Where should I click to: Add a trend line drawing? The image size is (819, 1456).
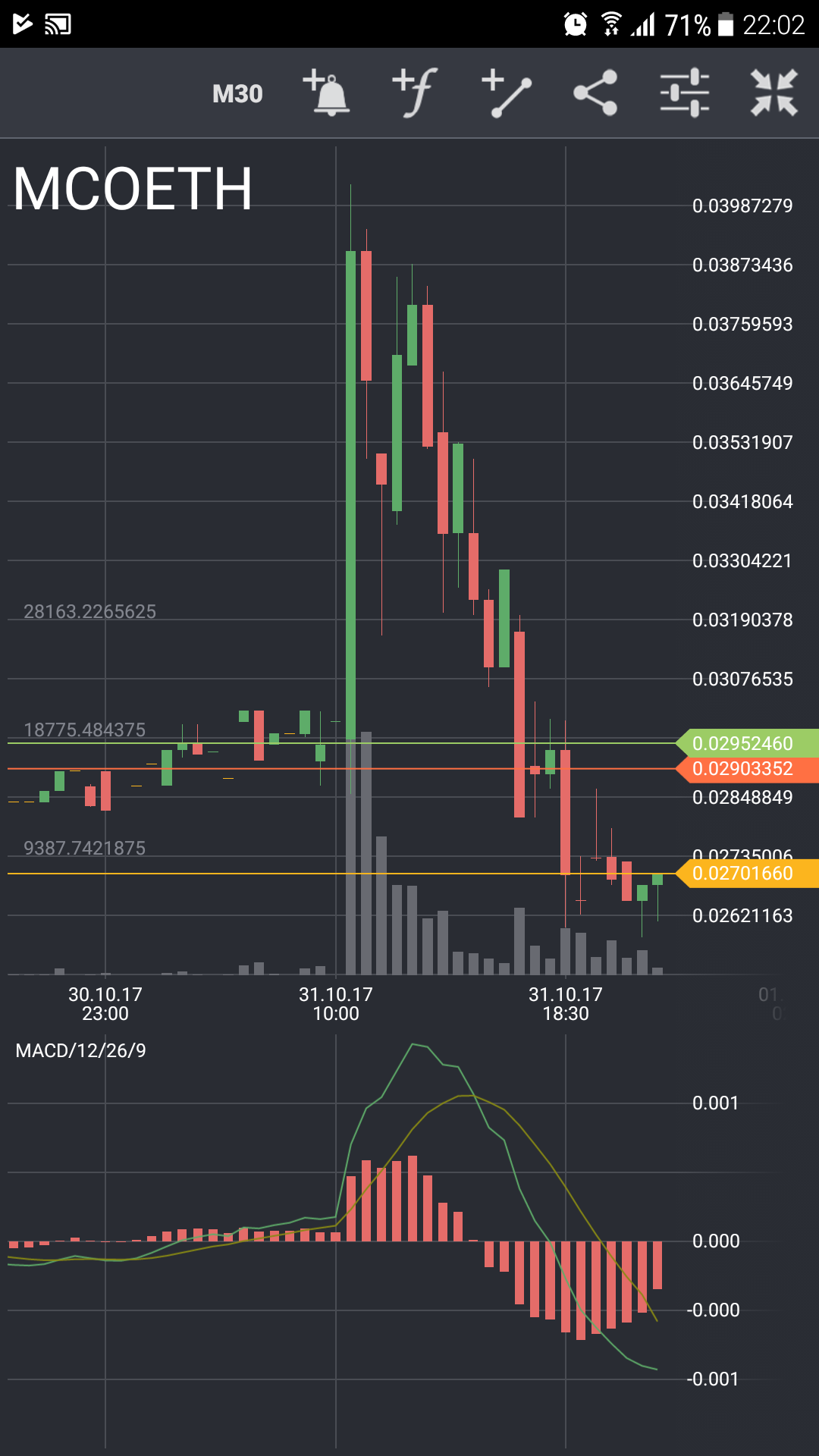[x=506, y=93]
